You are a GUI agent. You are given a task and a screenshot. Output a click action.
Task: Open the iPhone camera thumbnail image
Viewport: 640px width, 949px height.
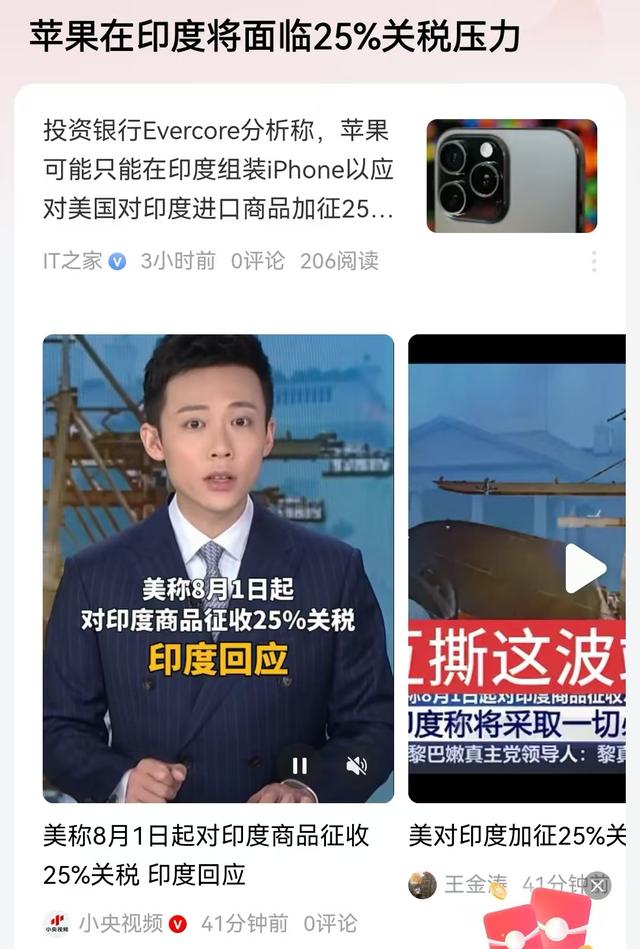coord(511,176)
